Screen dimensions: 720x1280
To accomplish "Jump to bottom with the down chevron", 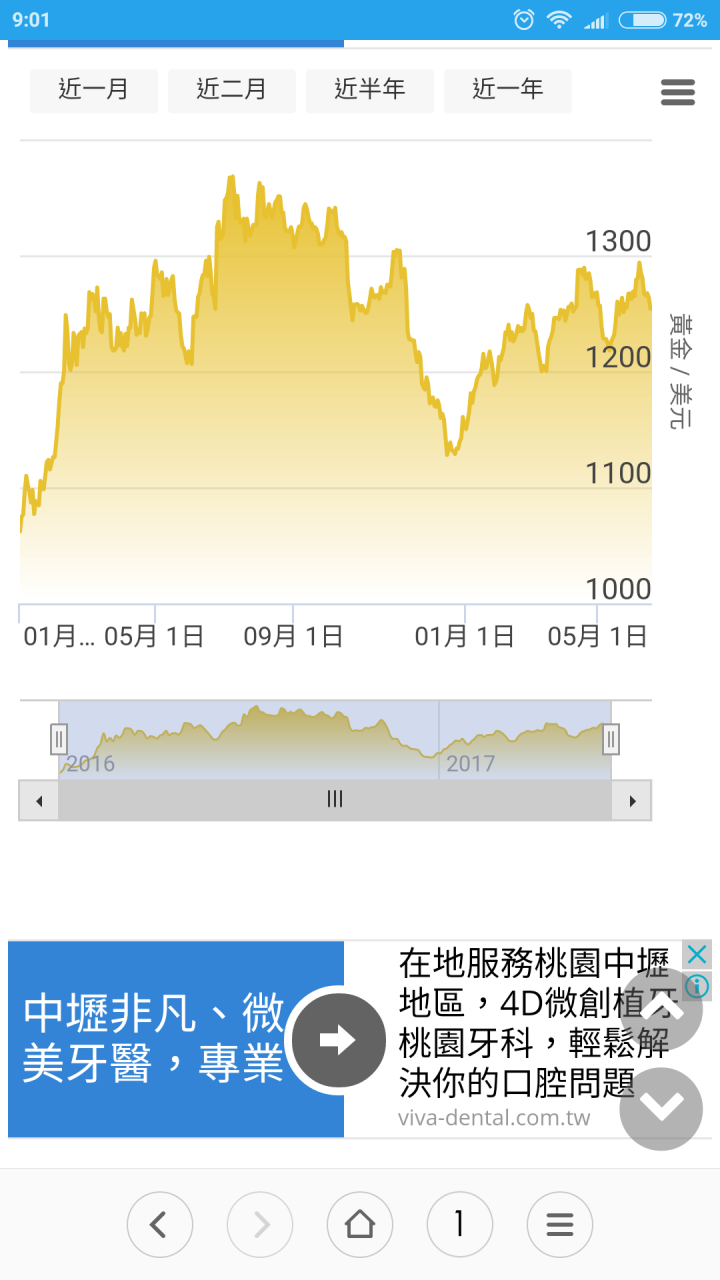I will [661, 1108].
